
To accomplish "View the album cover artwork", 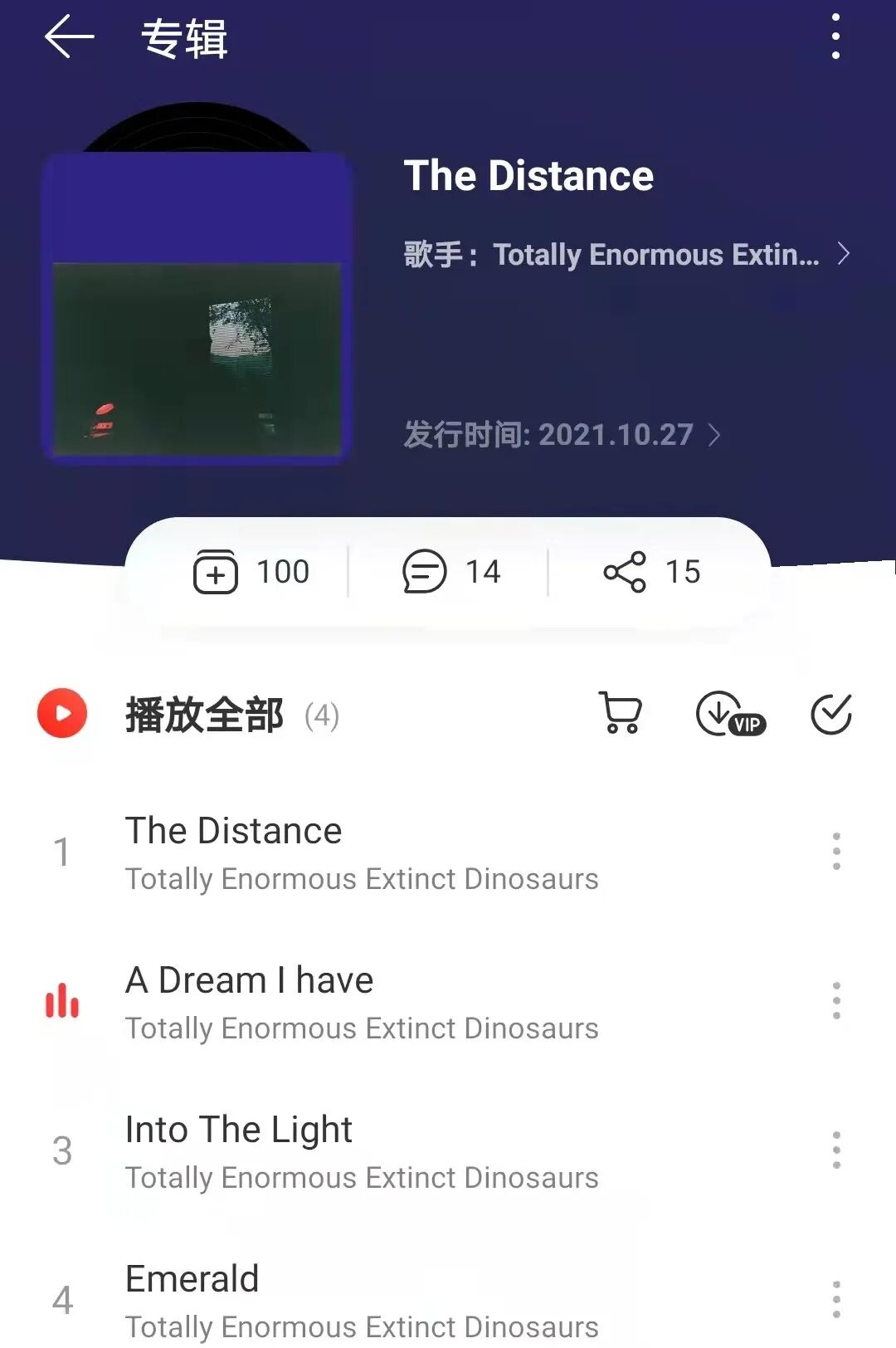I will point(197,305).
